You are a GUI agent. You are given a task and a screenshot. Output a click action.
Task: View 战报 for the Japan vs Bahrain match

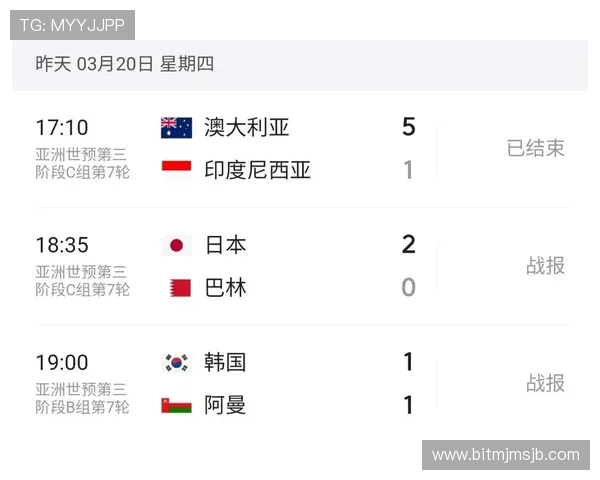tap(545, 266)
